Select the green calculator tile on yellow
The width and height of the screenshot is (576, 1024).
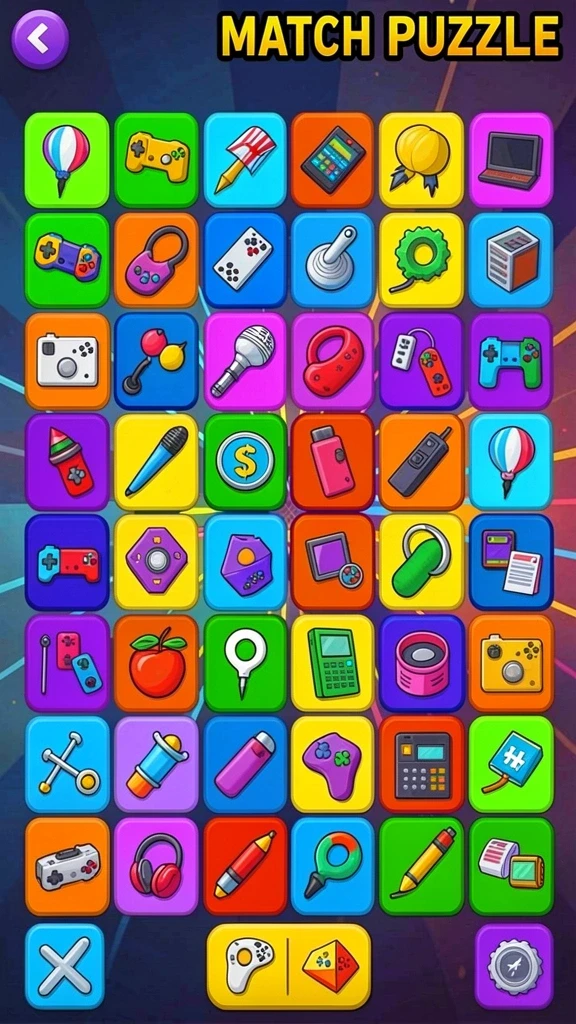pos(332,663)
